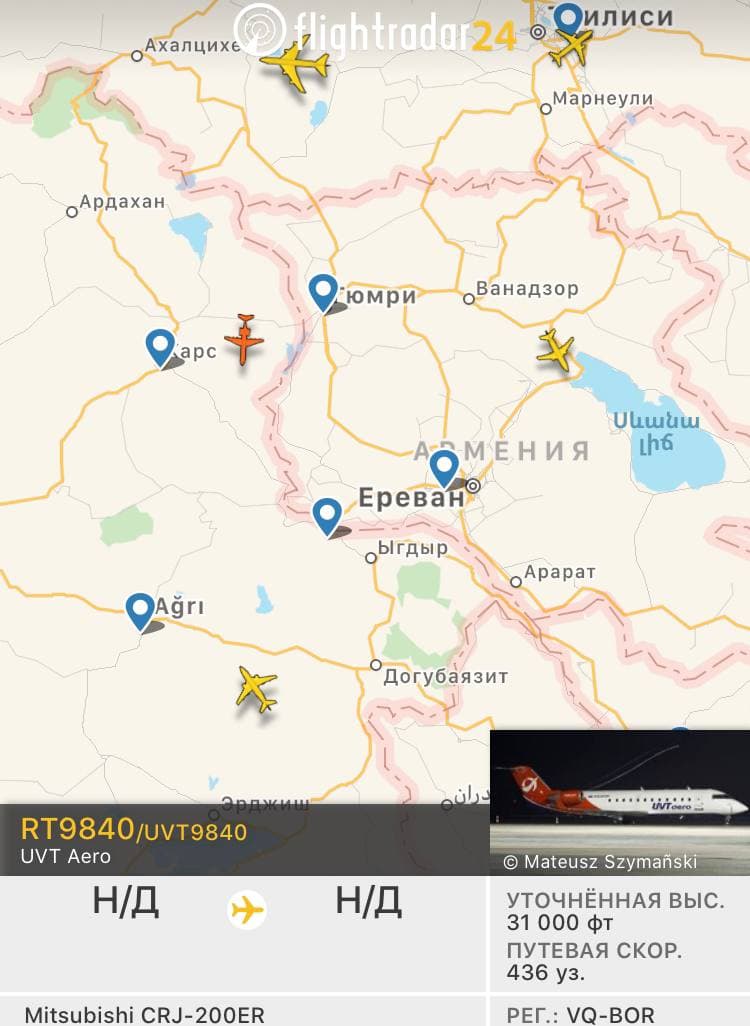
Task: Open the UVT Aero aircraft photo
Action: [619, 802]
